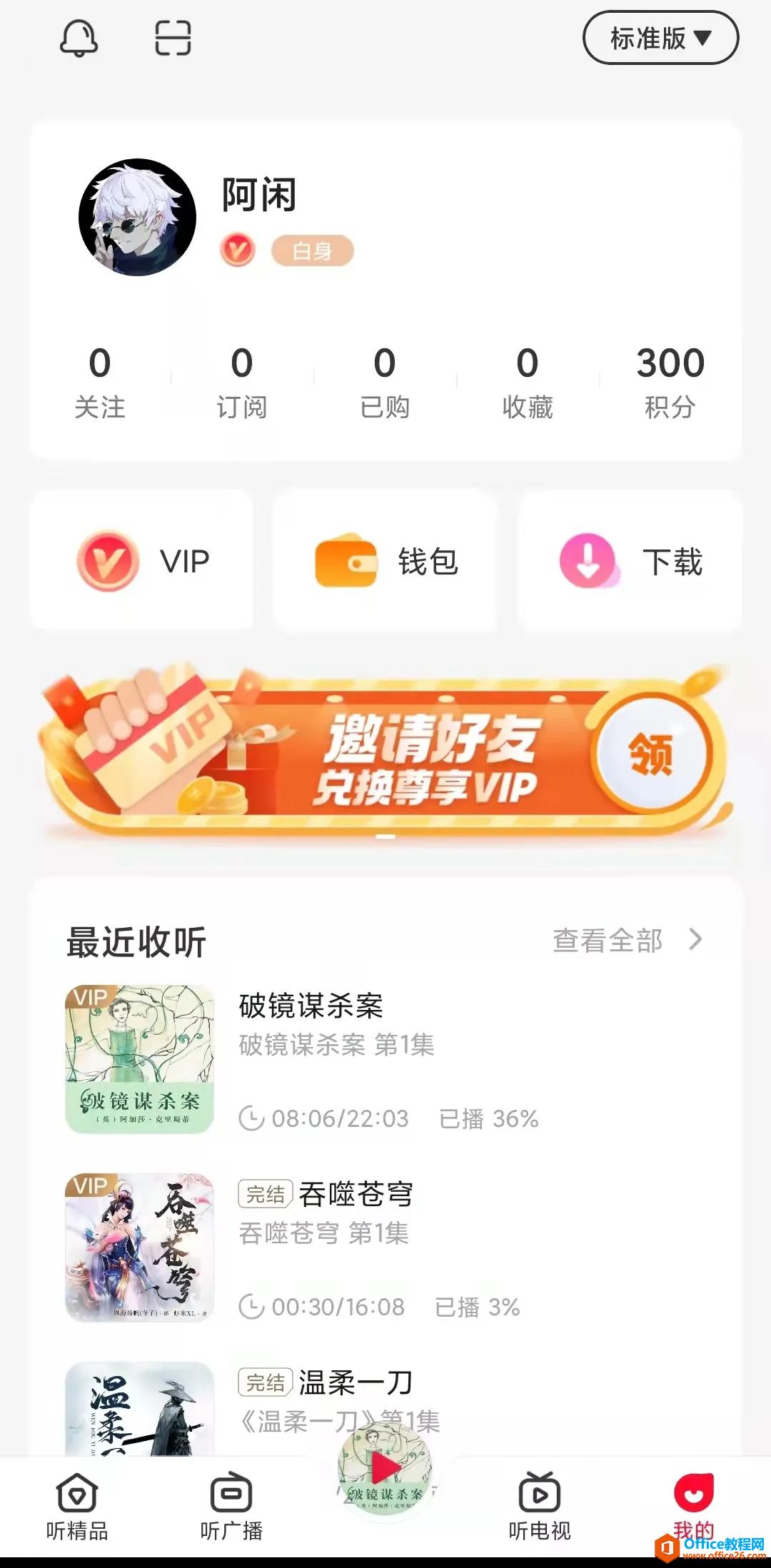This screenshot has height=1568, width=771.
Task: Open the VIP card
Action: pyautogui.click(x=141, y=561)
